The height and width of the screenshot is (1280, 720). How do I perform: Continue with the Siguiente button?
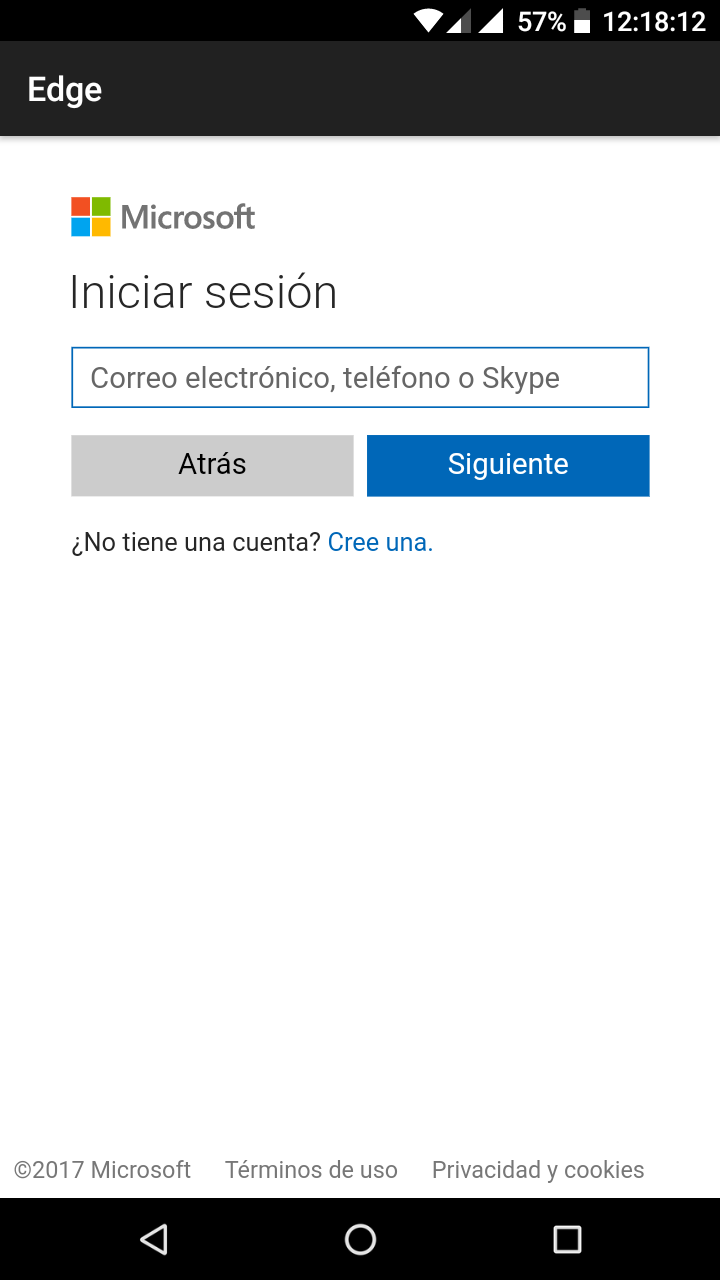point(508,465)
